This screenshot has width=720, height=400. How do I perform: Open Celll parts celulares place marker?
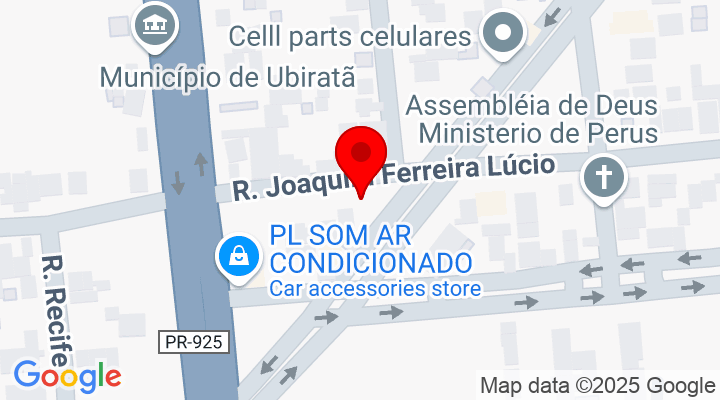click(x=504, y=35)
